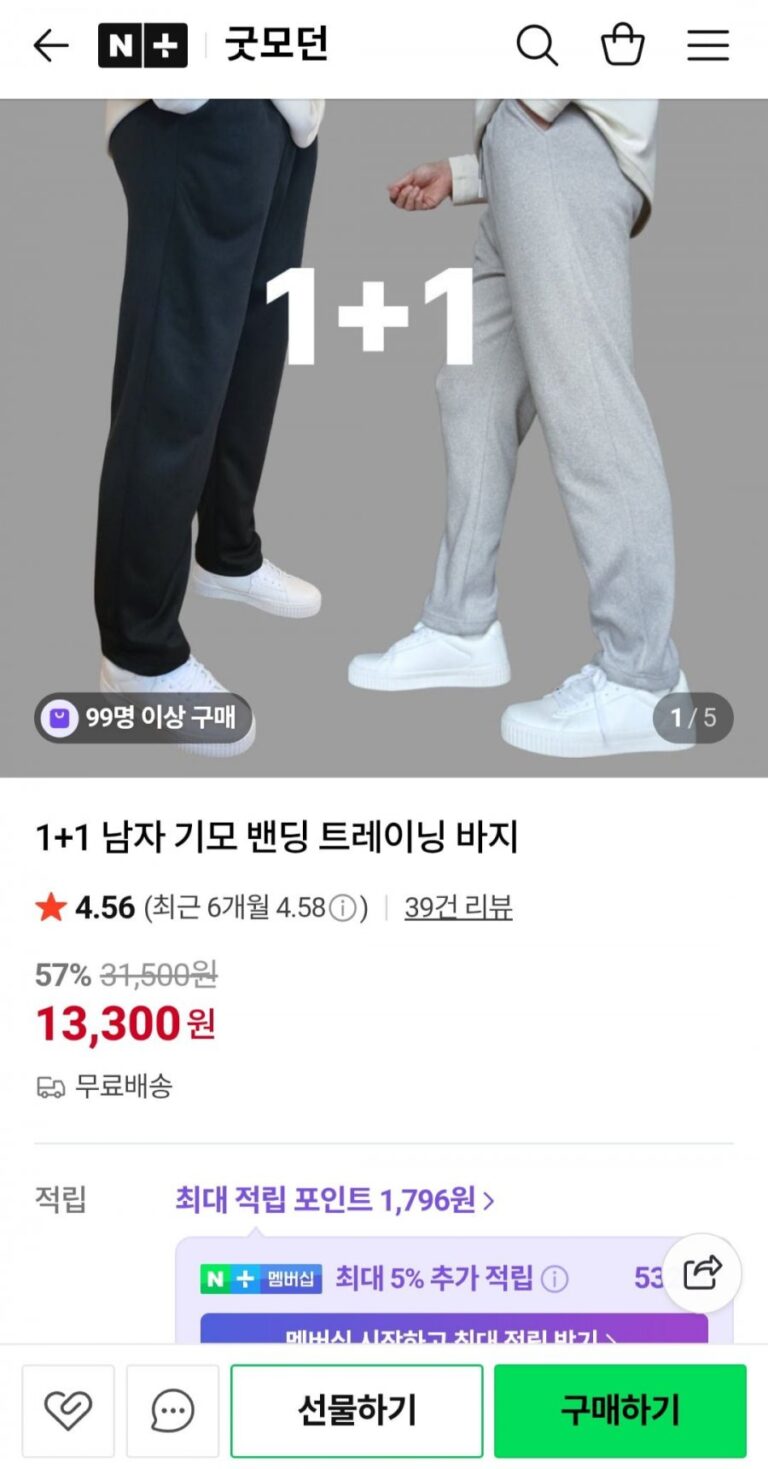Start membership via the purple banner
Image resolution: width=768 pixels, height=1469 pixels.
pos(454,1331)
